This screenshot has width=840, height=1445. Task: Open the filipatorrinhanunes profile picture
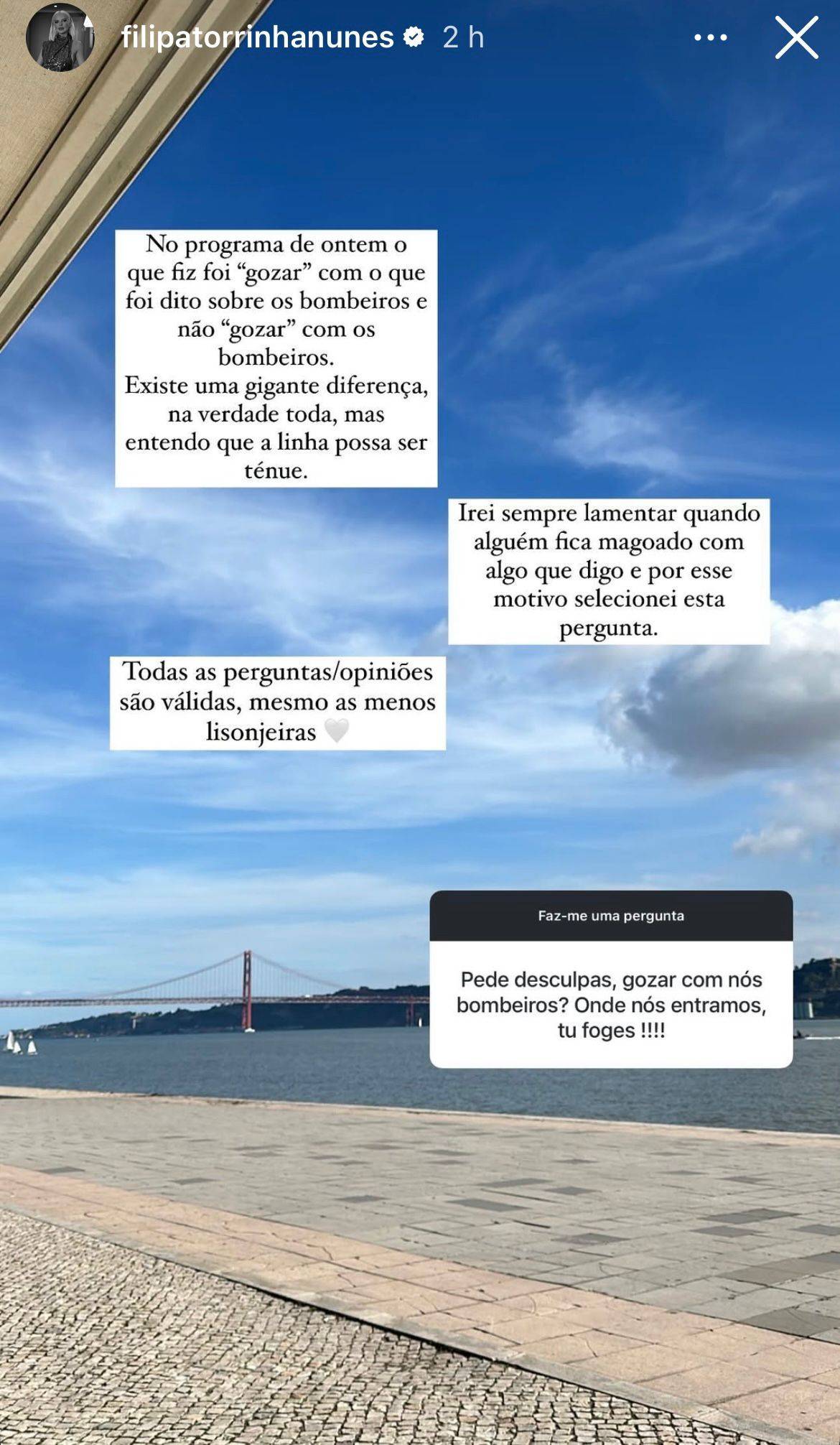pos(60,37)
